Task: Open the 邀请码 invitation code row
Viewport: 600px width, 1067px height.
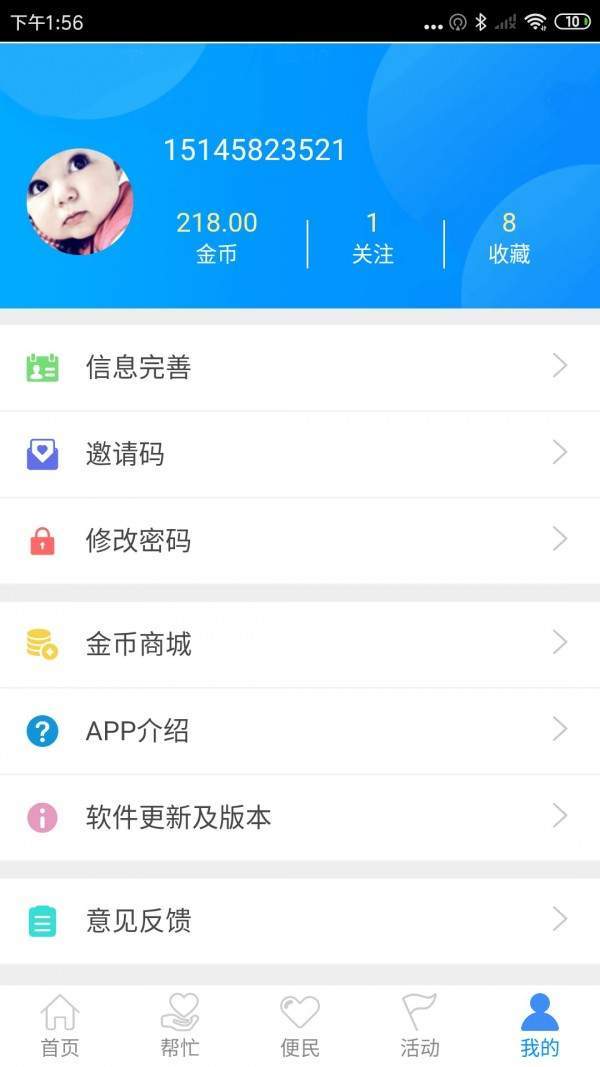Action: point(300,454)
